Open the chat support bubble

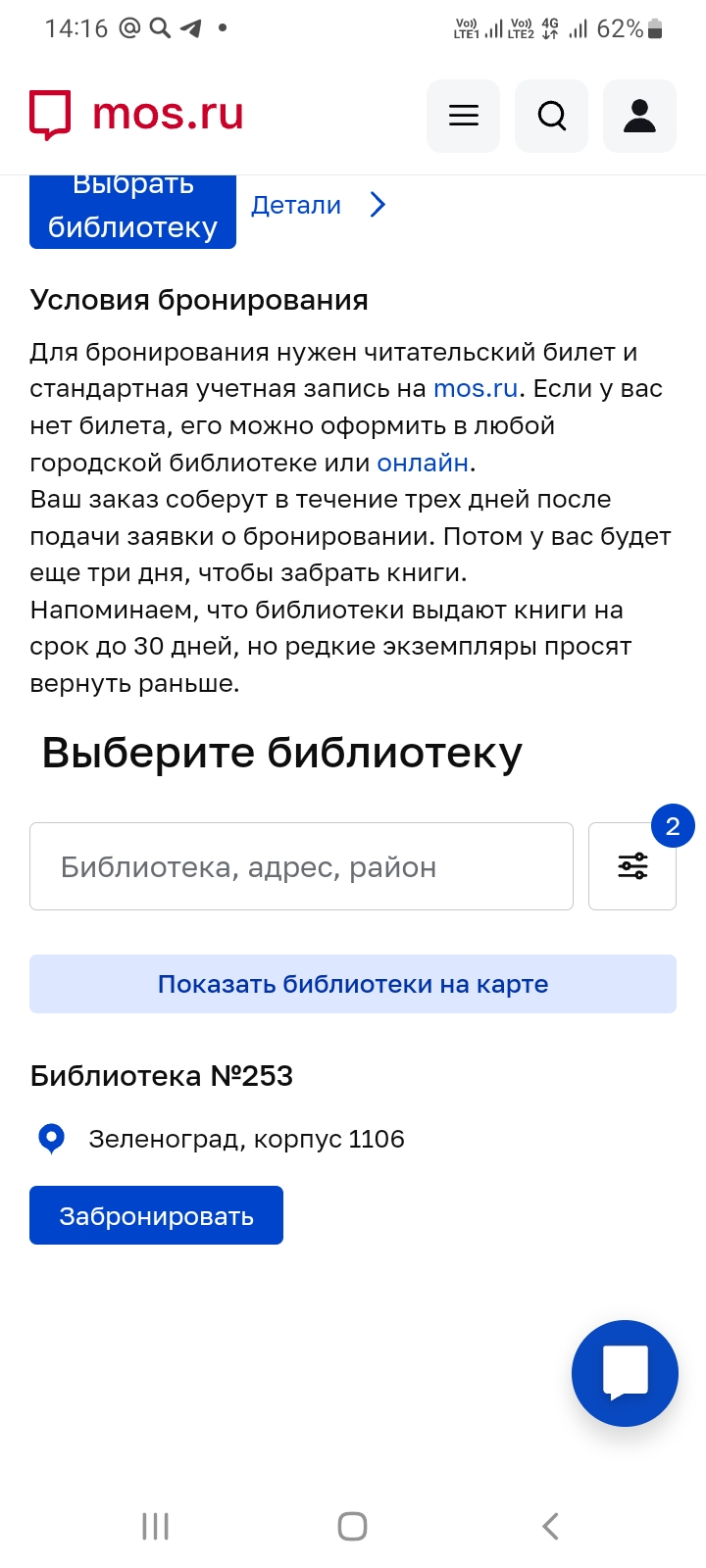click(x=625, y=1373)
